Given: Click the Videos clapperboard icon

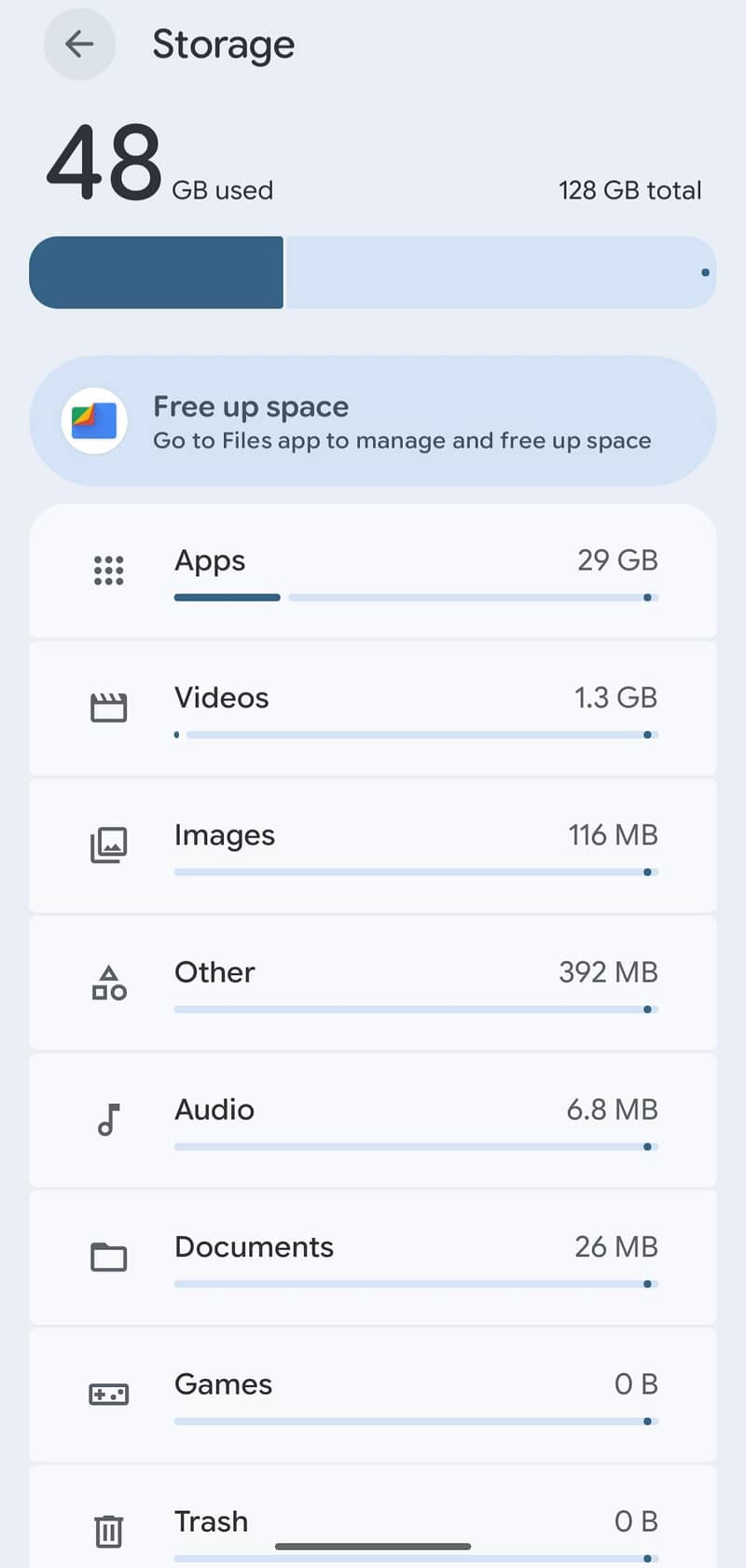Looking at the screenshot, I should point(109,707).
